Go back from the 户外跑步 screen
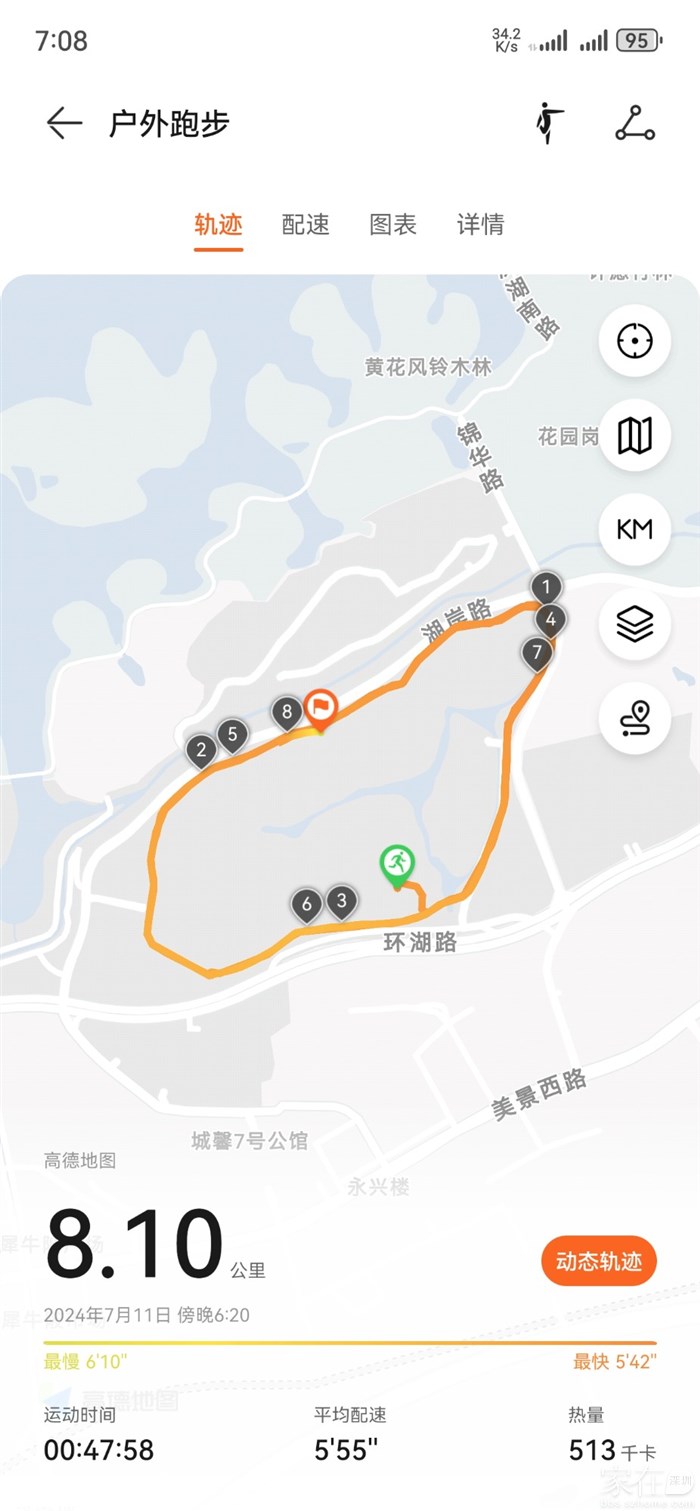The image size is (700, 1511). (64, 123)
